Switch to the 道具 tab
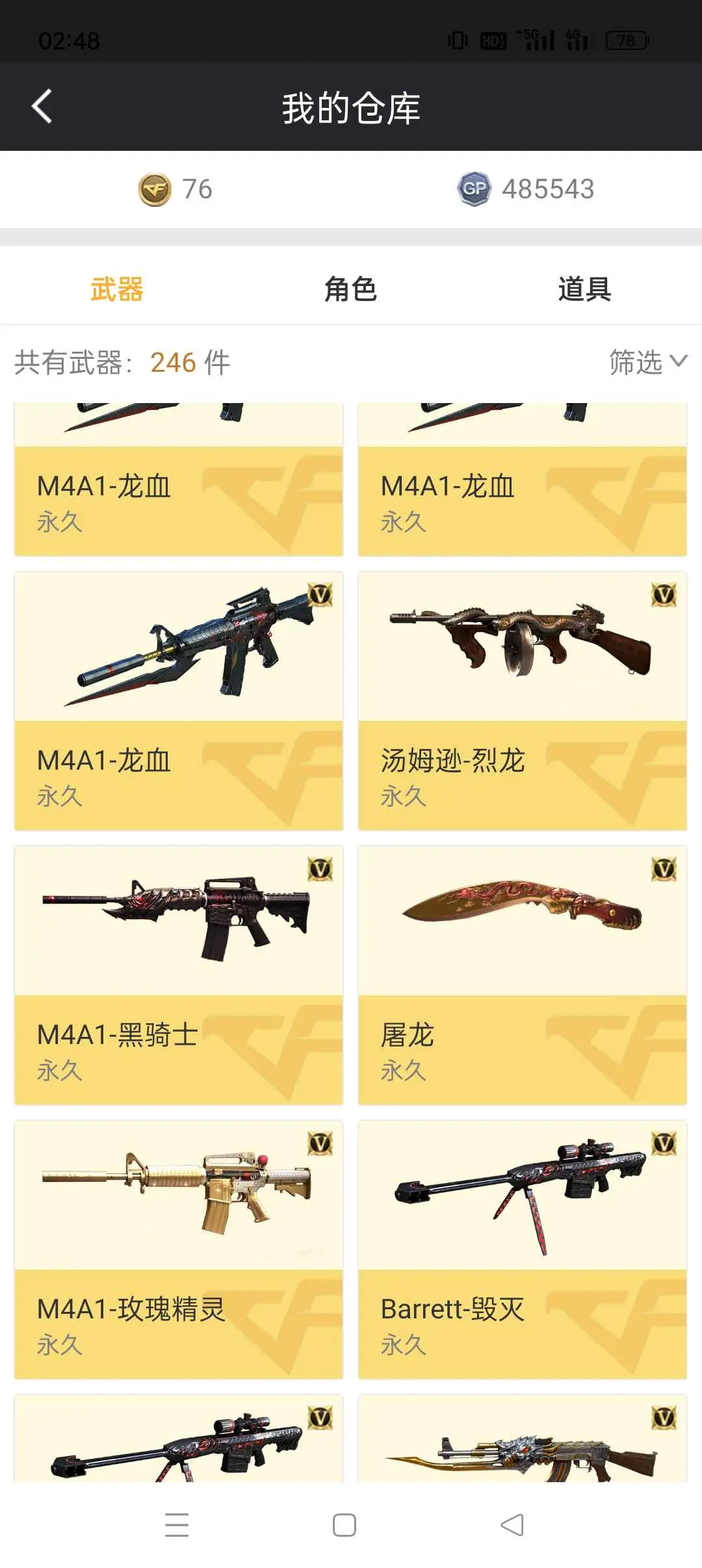This screenshot has height=1568, width=702. tap(584, 289)
